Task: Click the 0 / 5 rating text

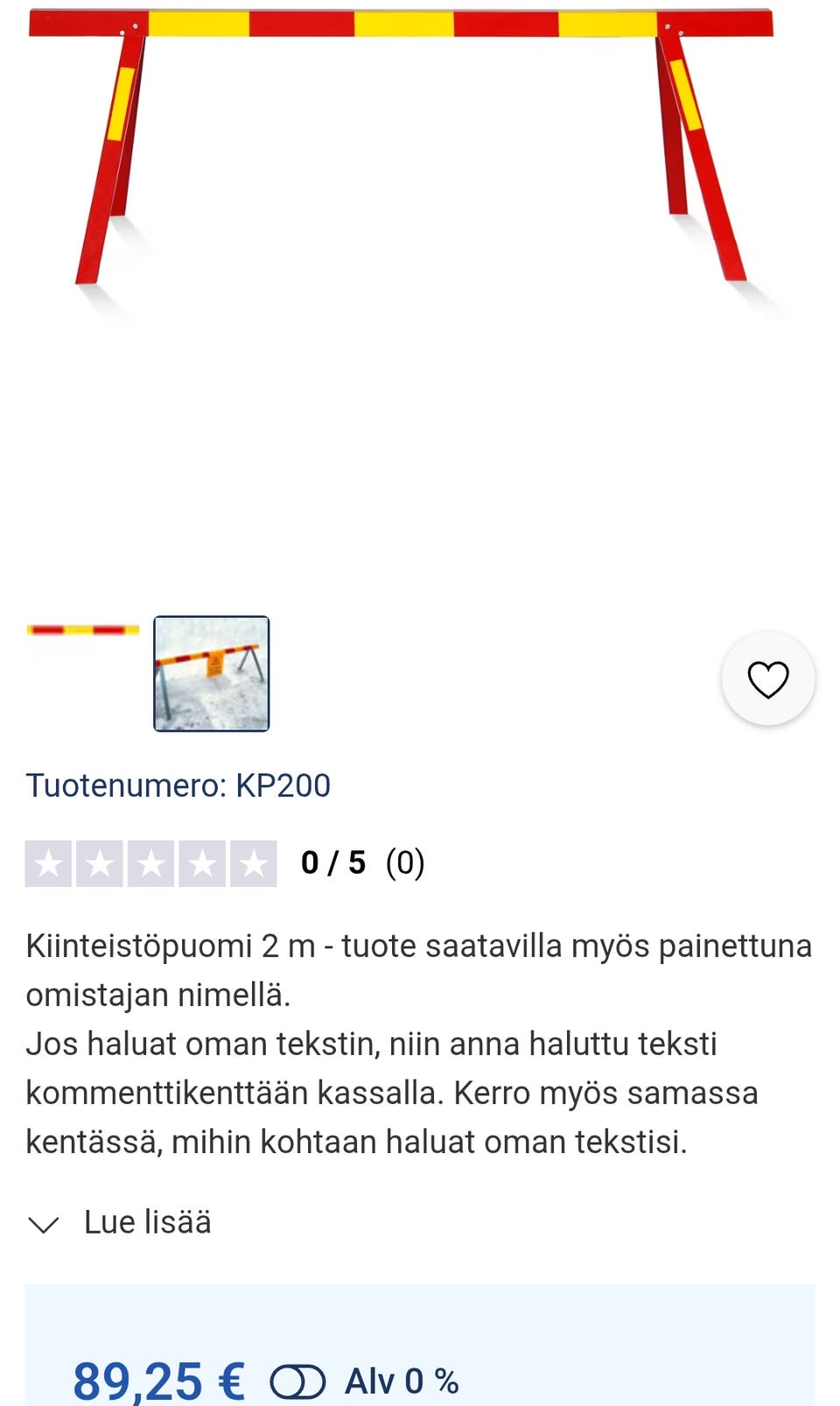Action: (333, 861)
